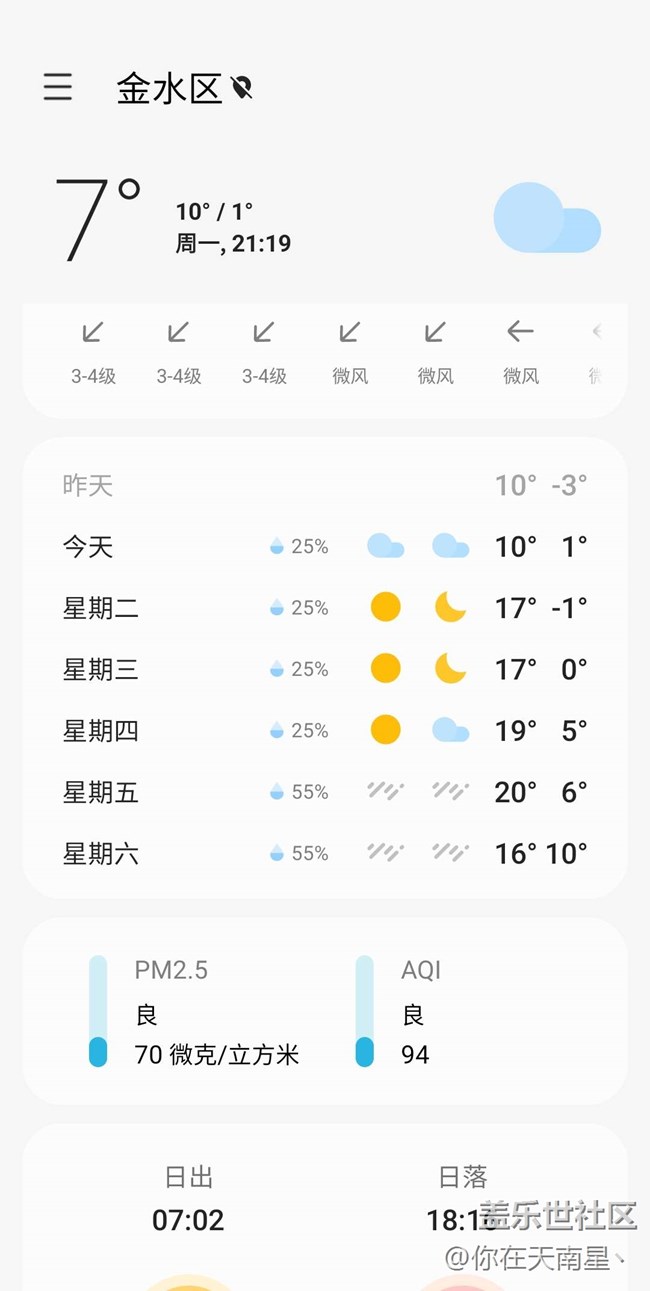Open the 星期五 forecast row
Image resolution: width=650 pixels, height=1291 pixels.
pos(324,792)
